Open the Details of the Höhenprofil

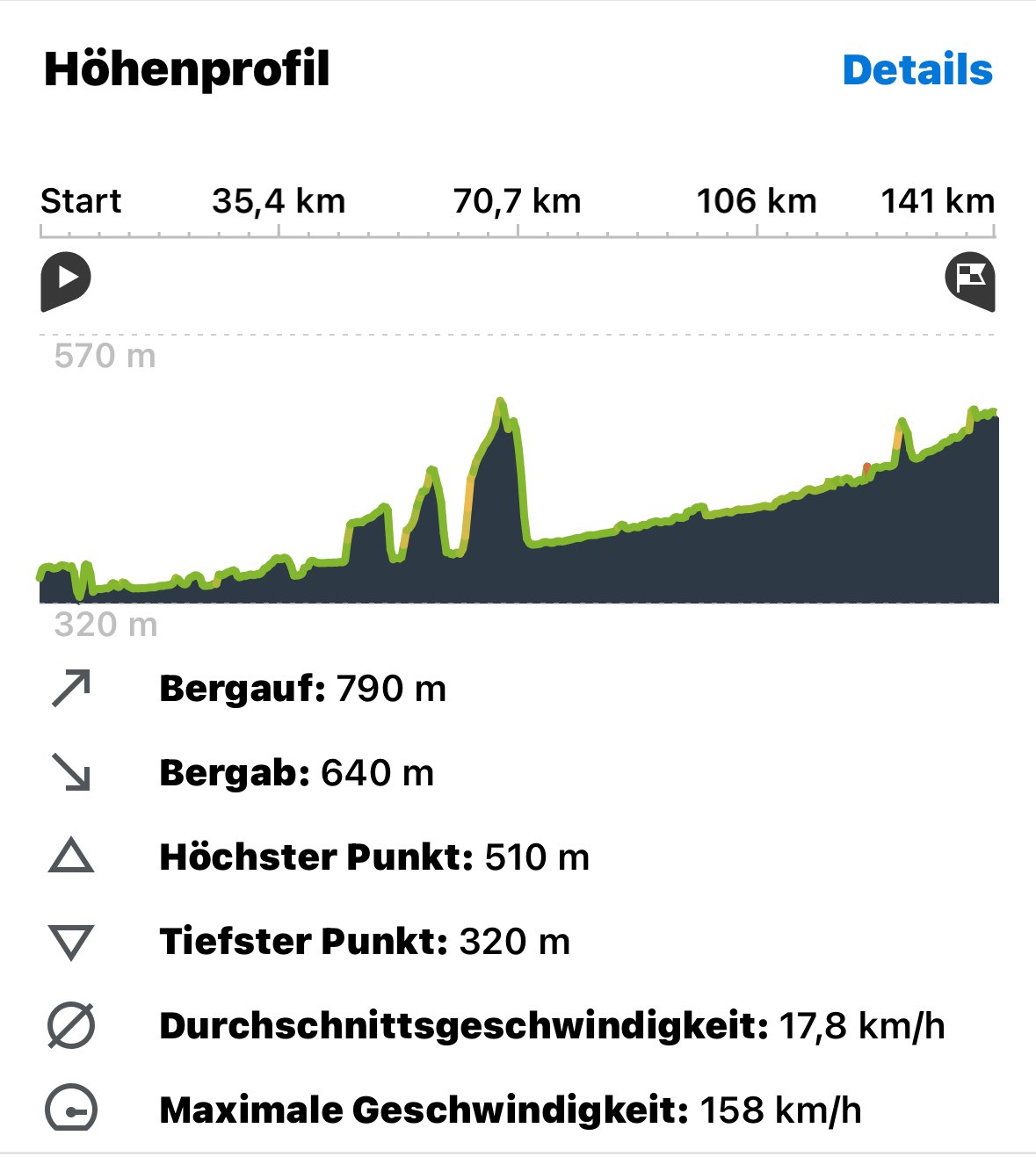[x=916, y=70]
